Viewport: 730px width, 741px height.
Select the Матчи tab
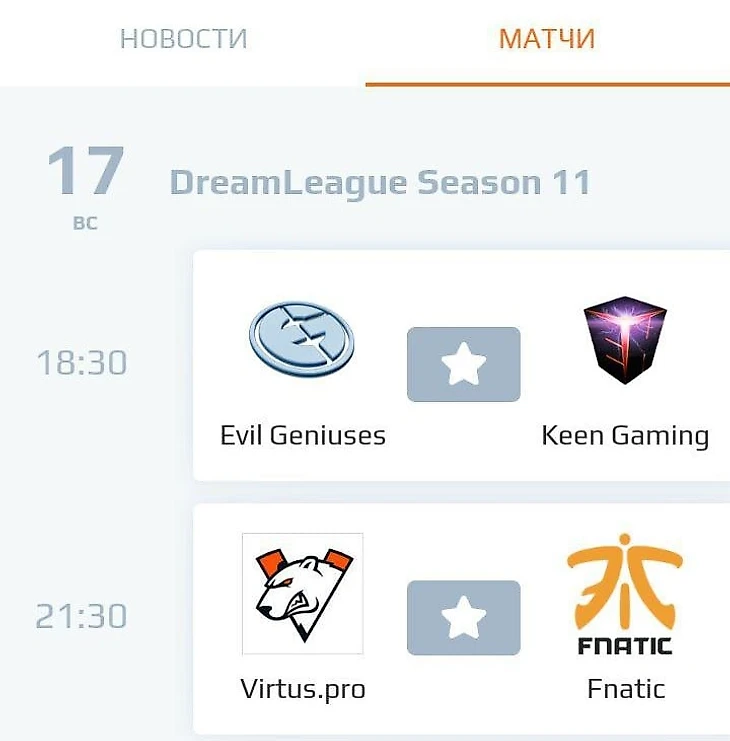(547, 40)
